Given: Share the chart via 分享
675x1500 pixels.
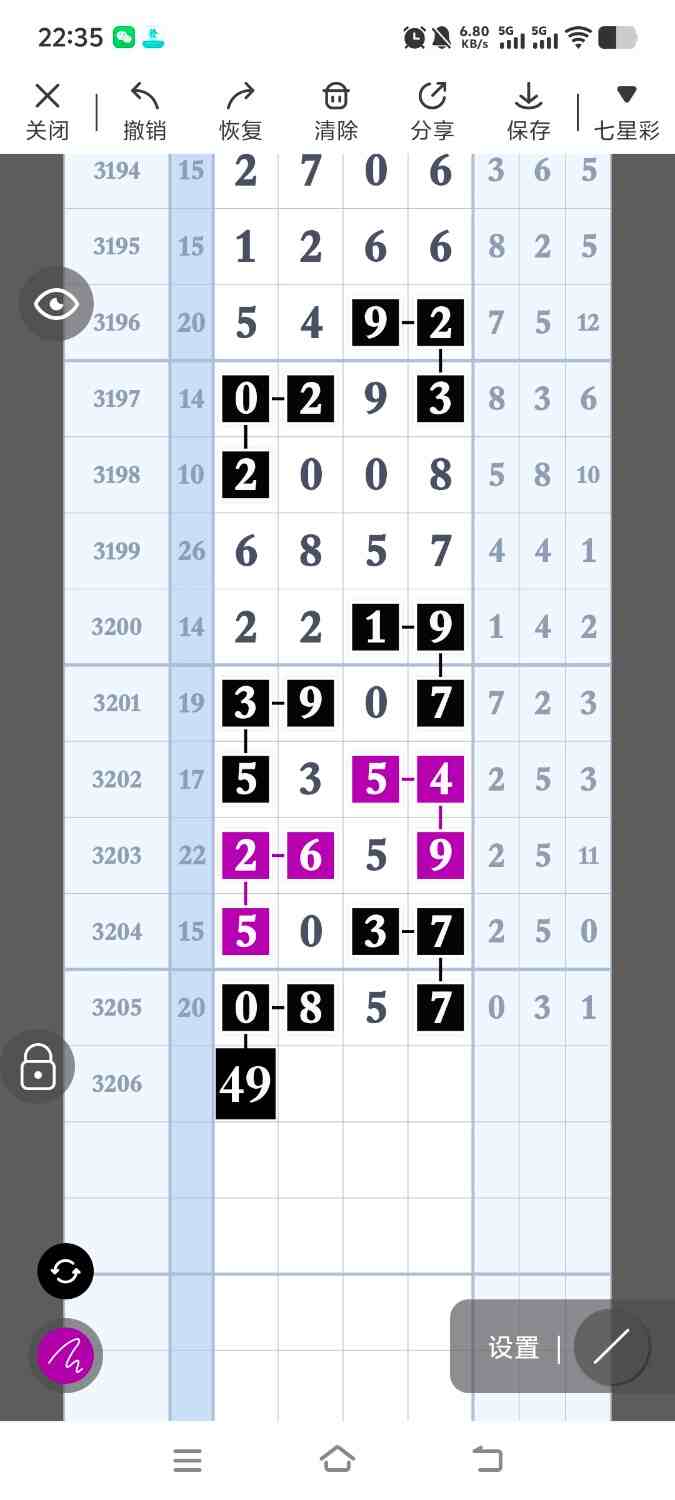Looking at the screenshot, I should pyautogui.click(x=432, y=111).
